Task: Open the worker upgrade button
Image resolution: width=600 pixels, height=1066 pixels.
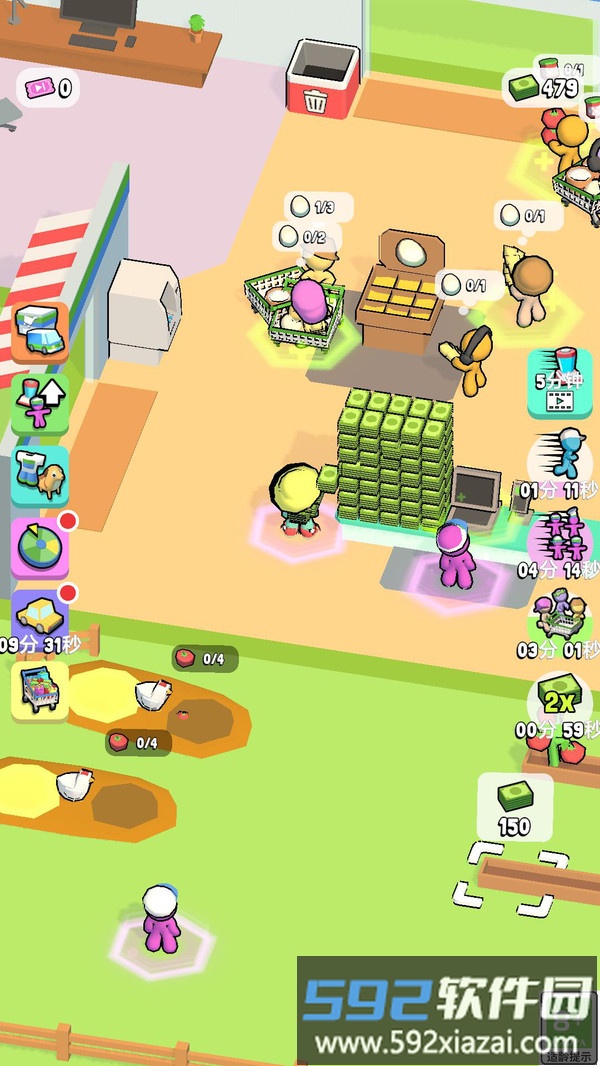Action: tap(40, 403)
